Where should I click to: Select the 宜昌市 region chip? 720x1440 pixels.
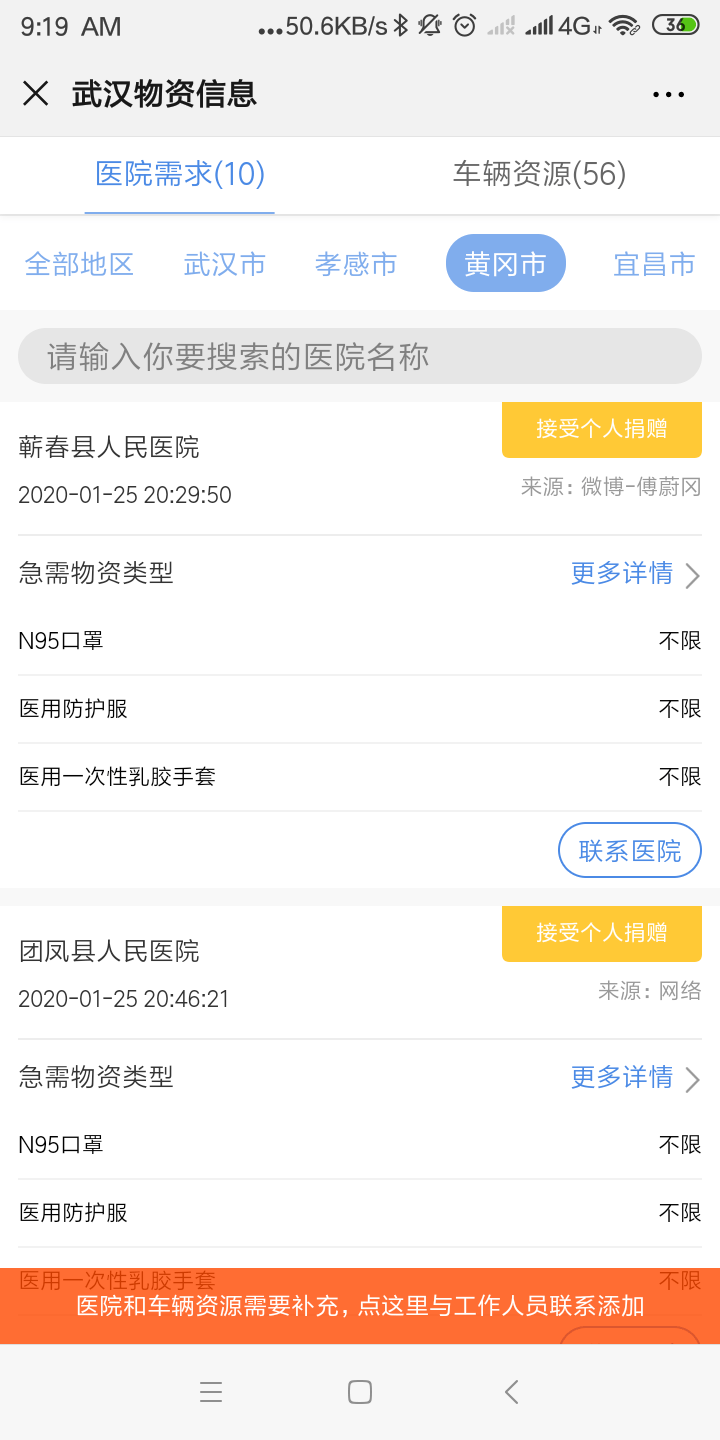654,264
